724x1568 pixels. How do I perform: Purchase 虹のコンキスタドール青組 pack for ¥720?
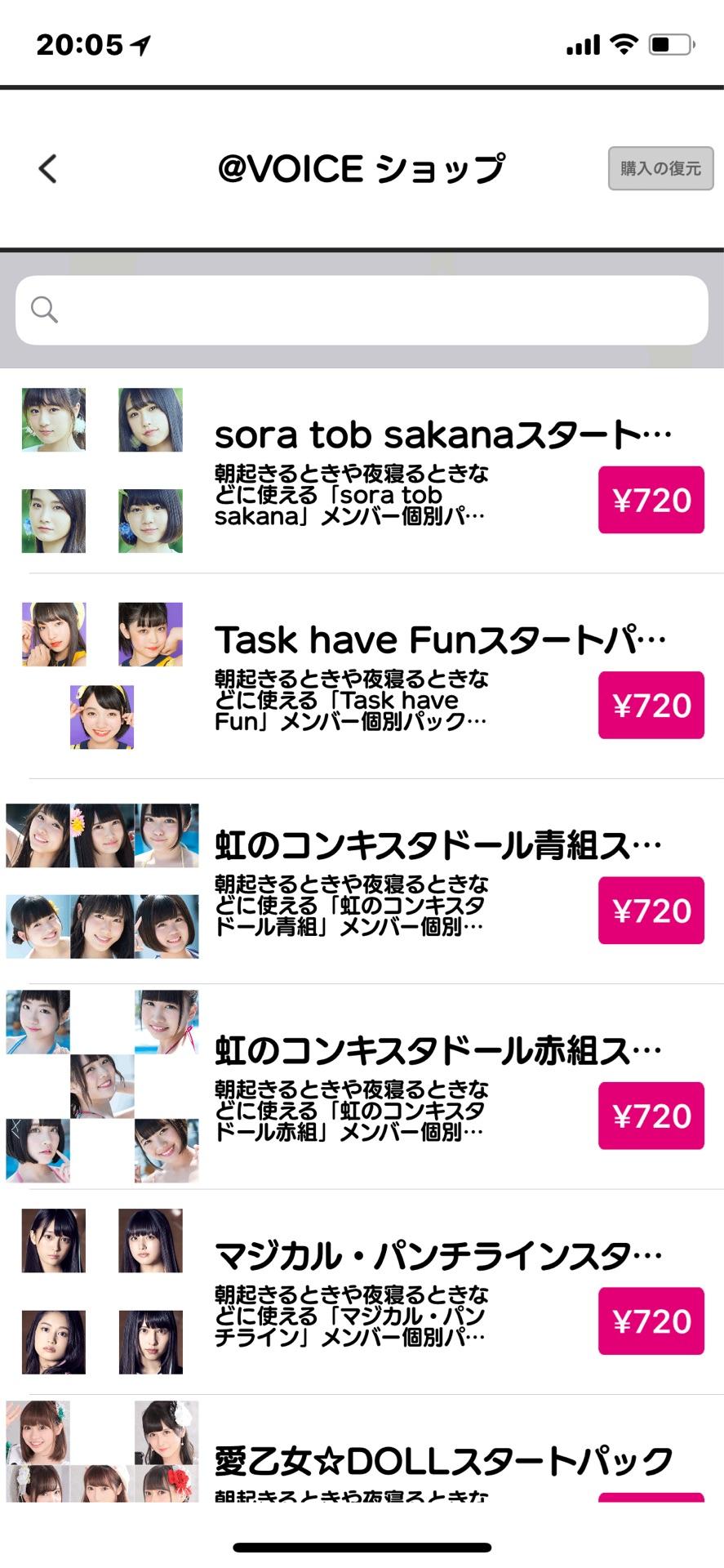[651, 911]
